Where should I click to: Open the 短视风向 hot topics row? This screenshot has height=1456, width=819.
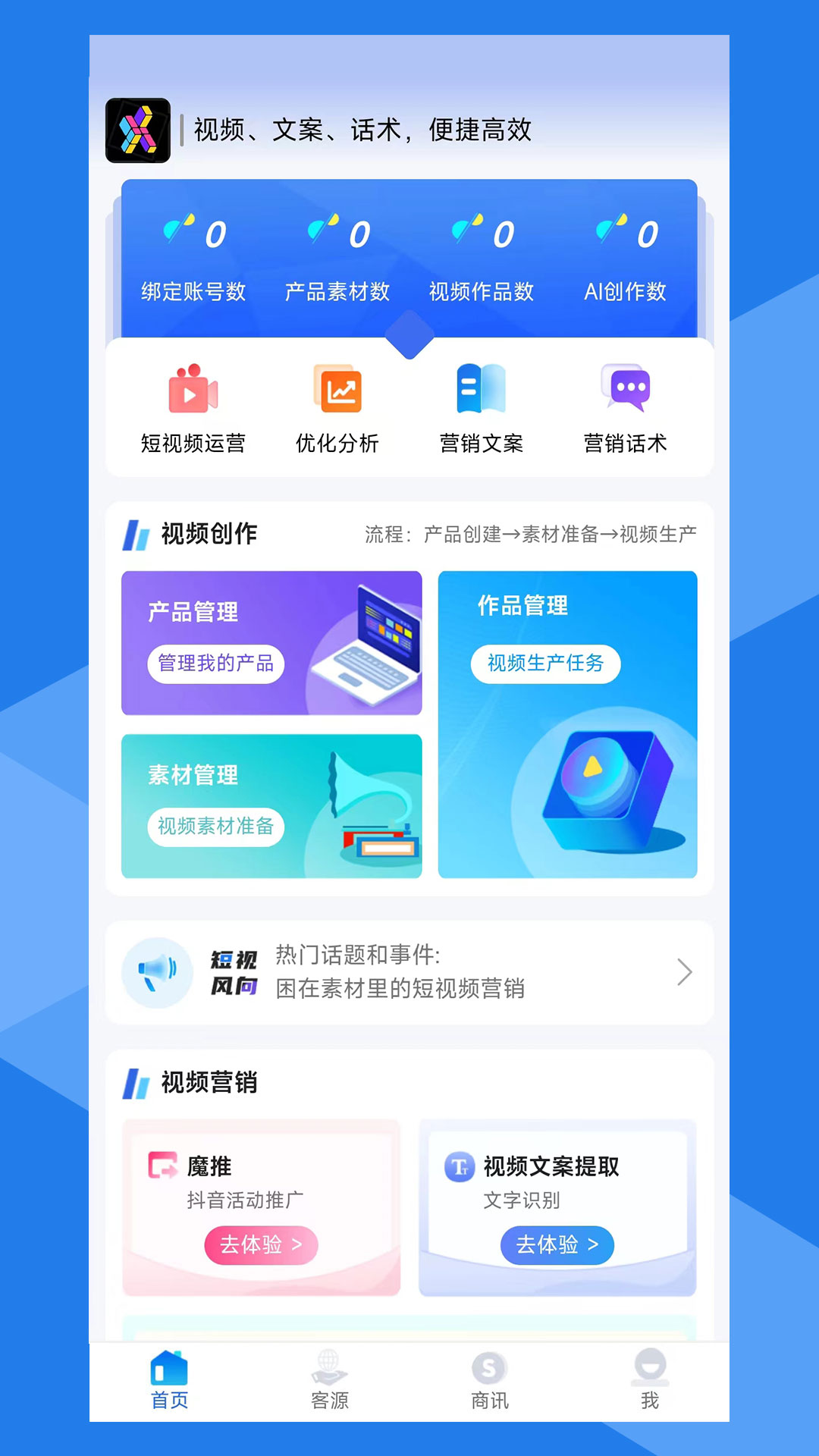pyautogui.click(x=409, y=972)
